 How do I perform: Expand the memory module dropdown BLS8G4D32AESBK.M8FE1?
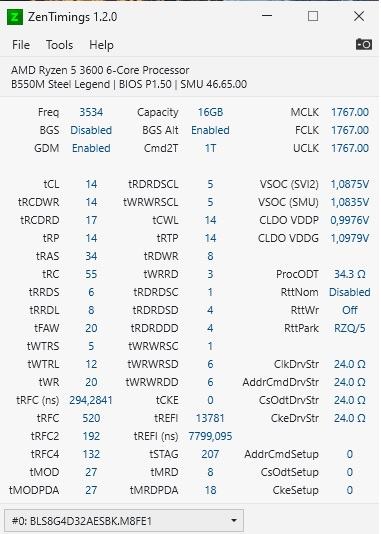124,521
